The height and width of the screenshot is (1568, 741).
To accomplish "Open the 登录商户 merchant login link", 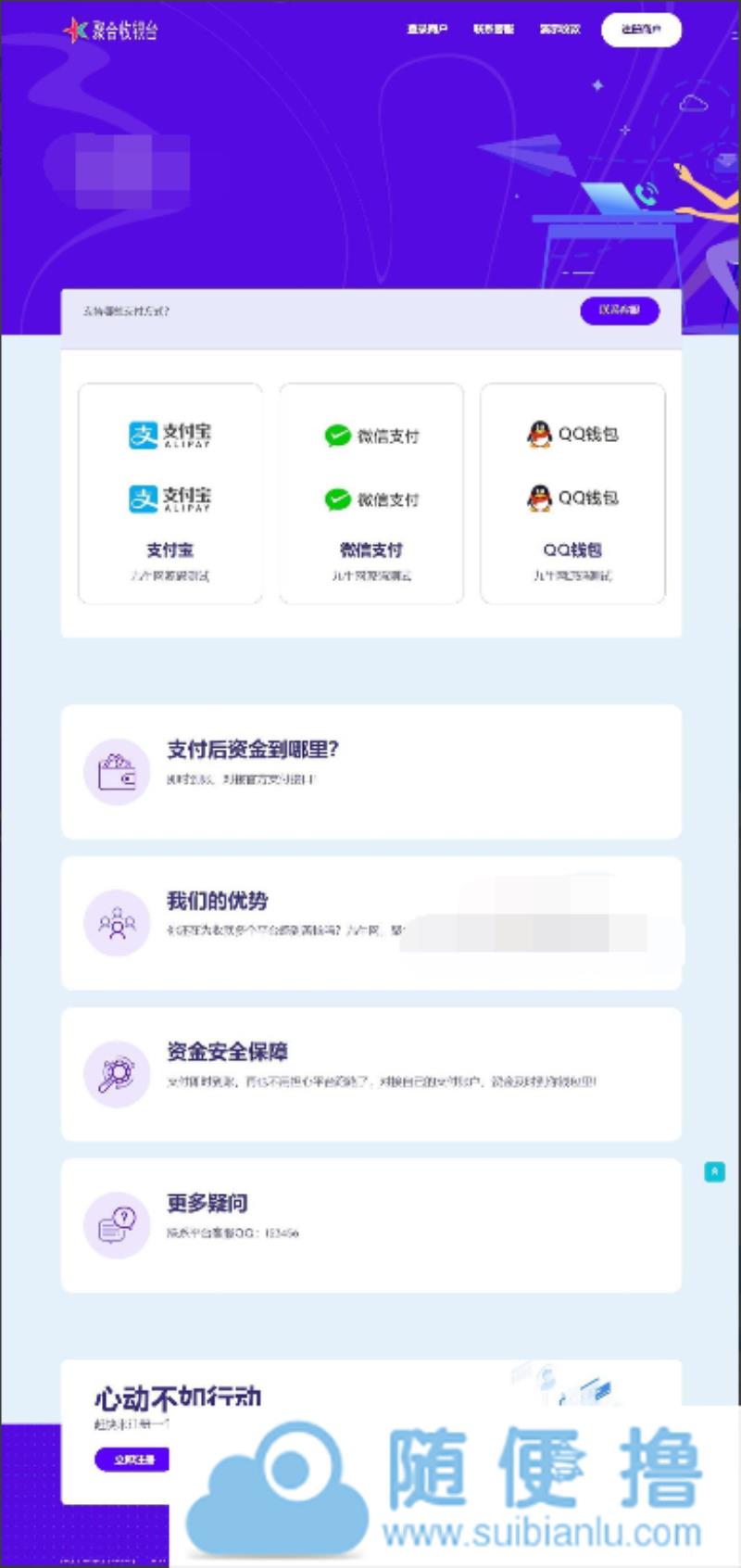I will tap(427, 30).
